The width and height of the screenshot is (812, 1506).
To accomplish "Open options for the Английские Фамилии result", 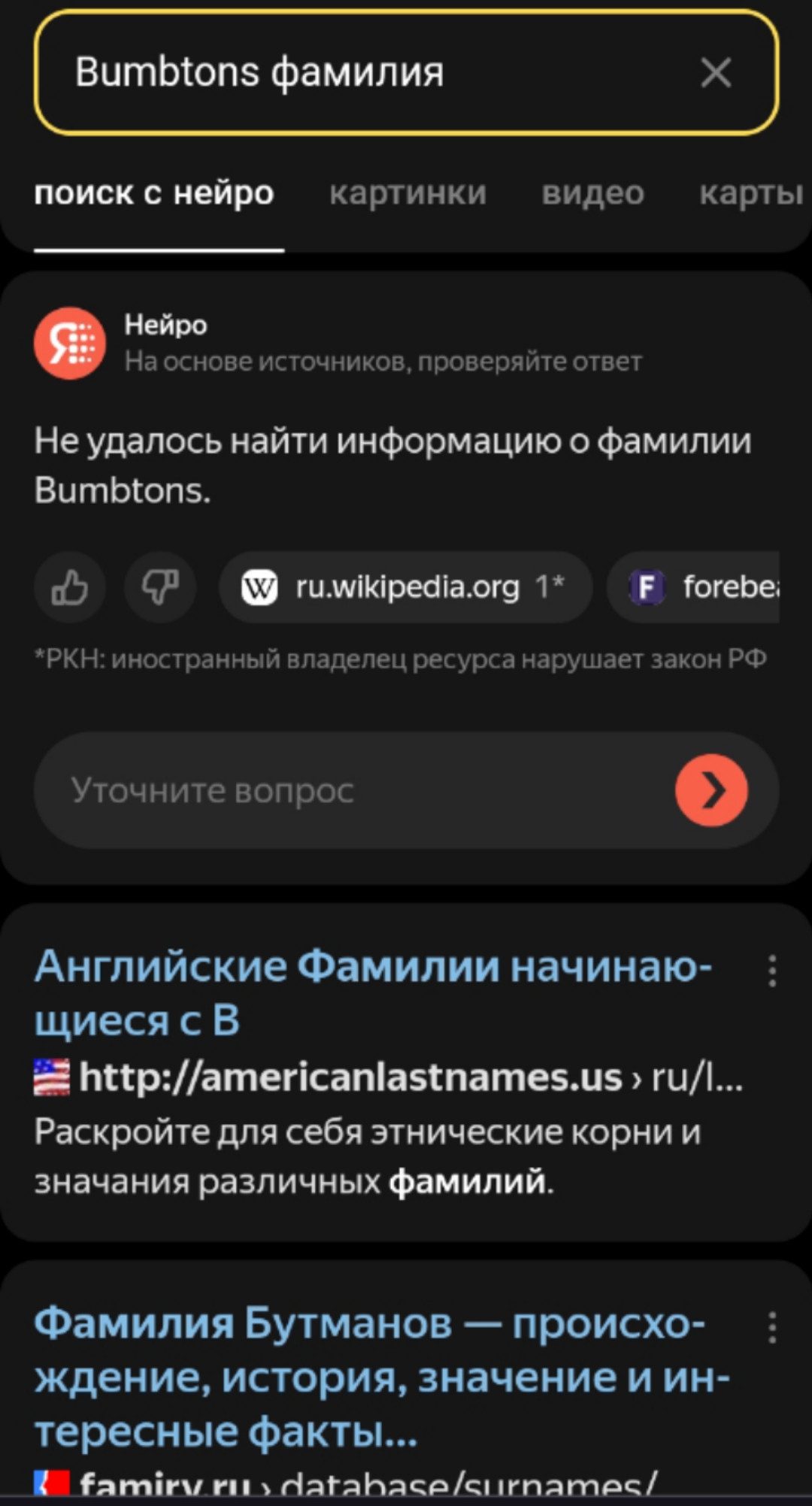I will [x=772, y=971].
